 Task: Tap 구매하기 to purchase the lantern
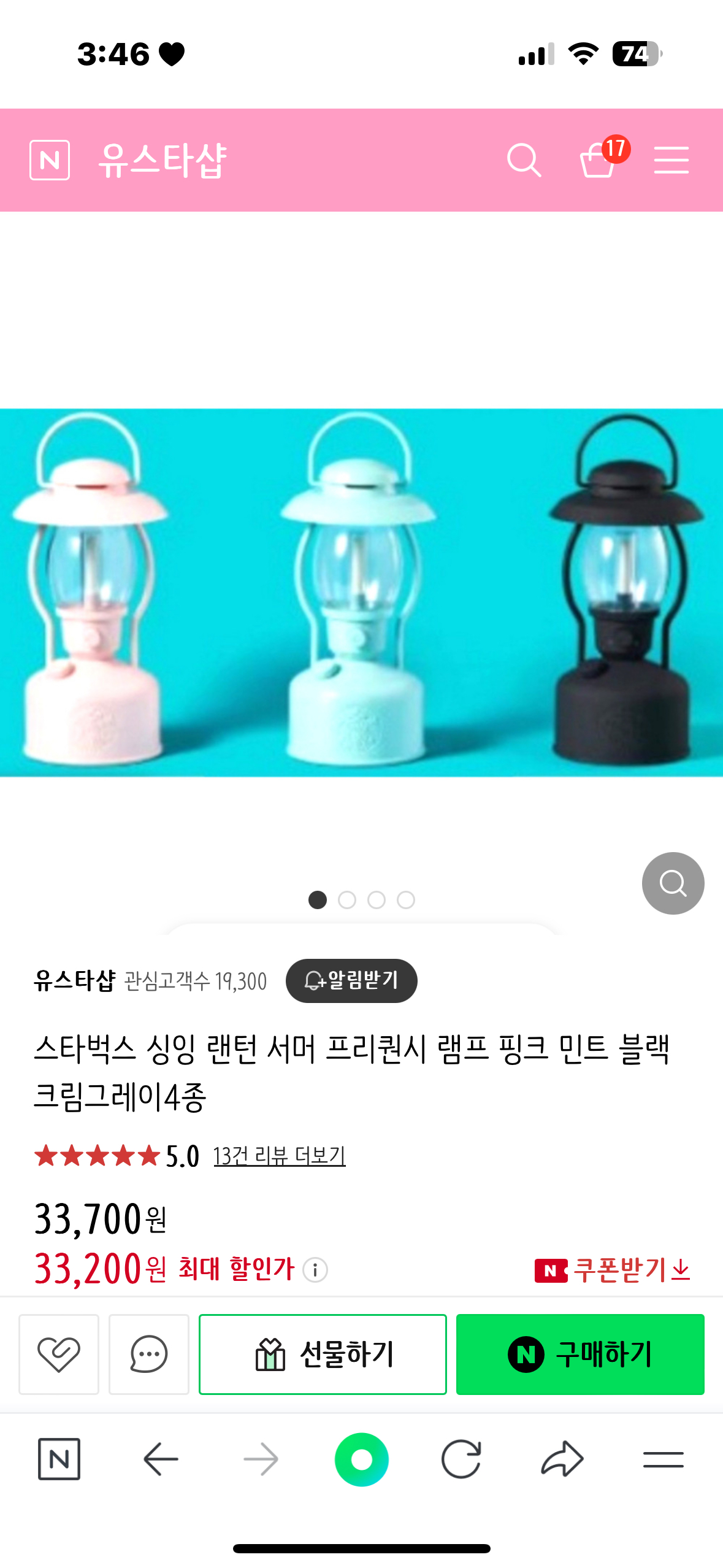click(x=580, y=1354)
